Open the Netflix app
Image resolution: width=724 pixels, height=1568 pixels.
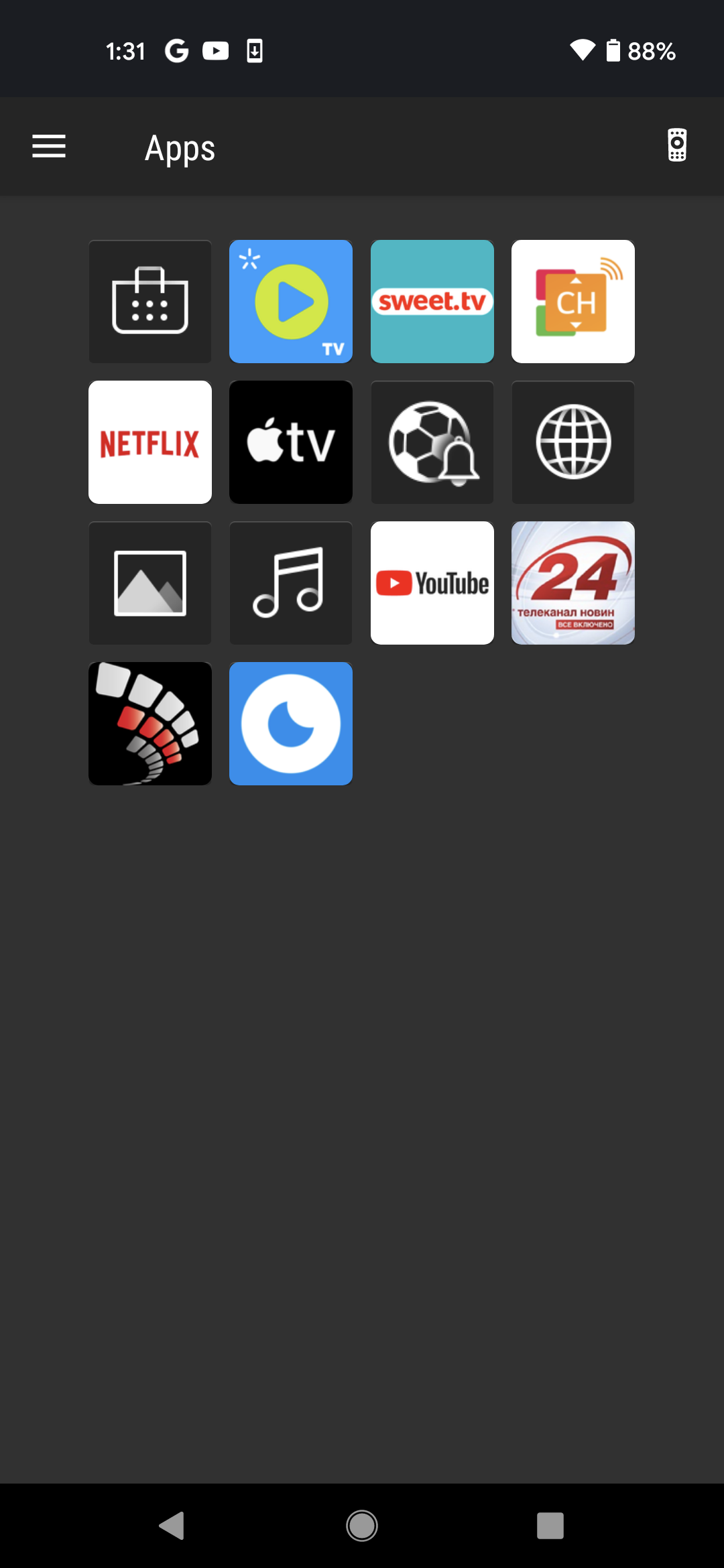[x=149, y=442]
